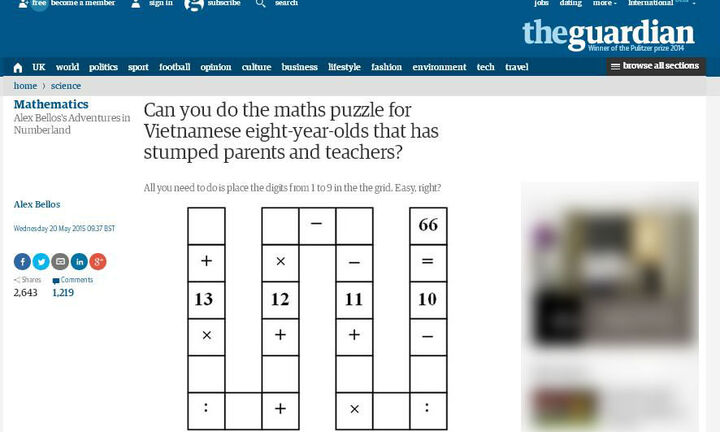Open the tech section

pos(485,67)
